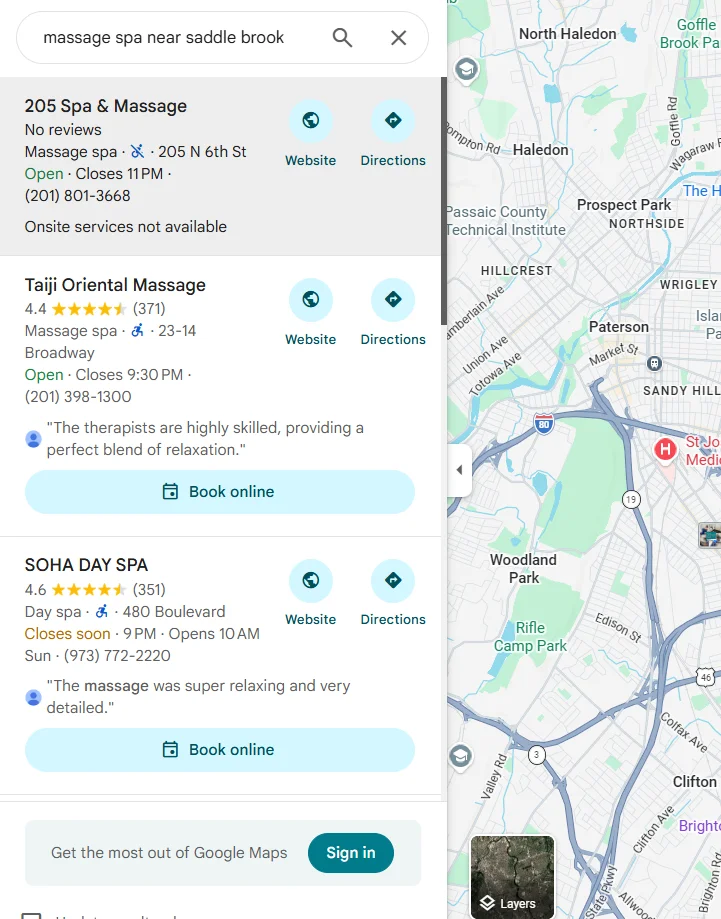Open 205 Spa & Massage listing
This screenshot has height=919, width=721.
[x=106, y=106]
